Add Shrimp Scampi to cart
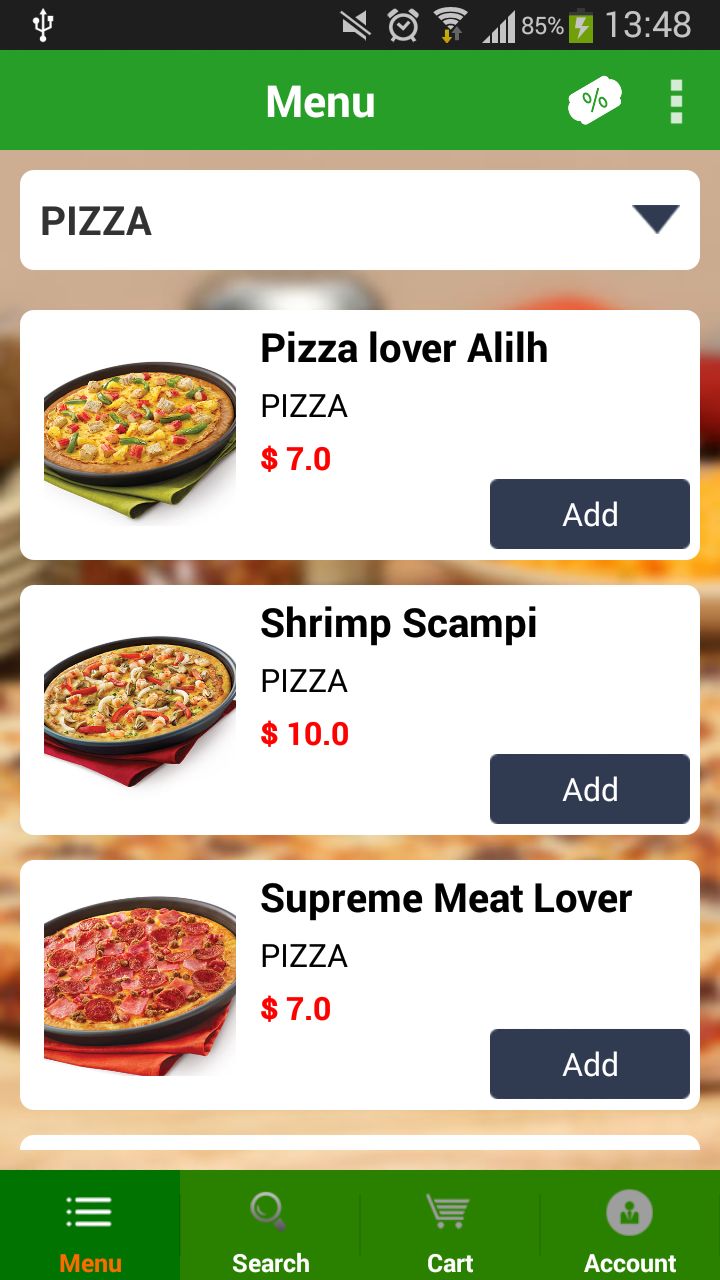Image resolution: width=720 pixels, height=1280 pixels. (589, 789)
